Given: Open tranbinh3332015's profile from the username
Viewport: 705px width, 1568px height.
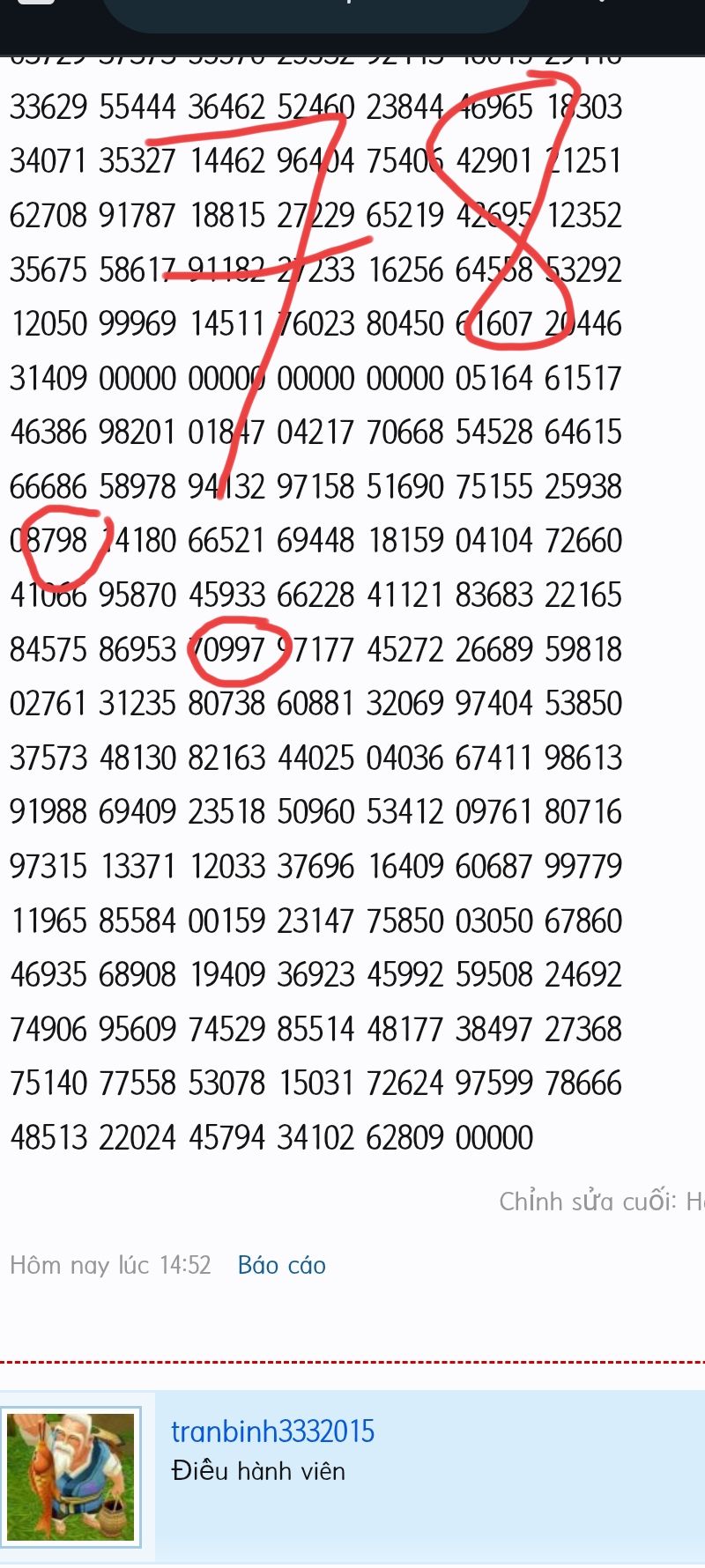Looking at the screenshot, I should [272, 1431].
